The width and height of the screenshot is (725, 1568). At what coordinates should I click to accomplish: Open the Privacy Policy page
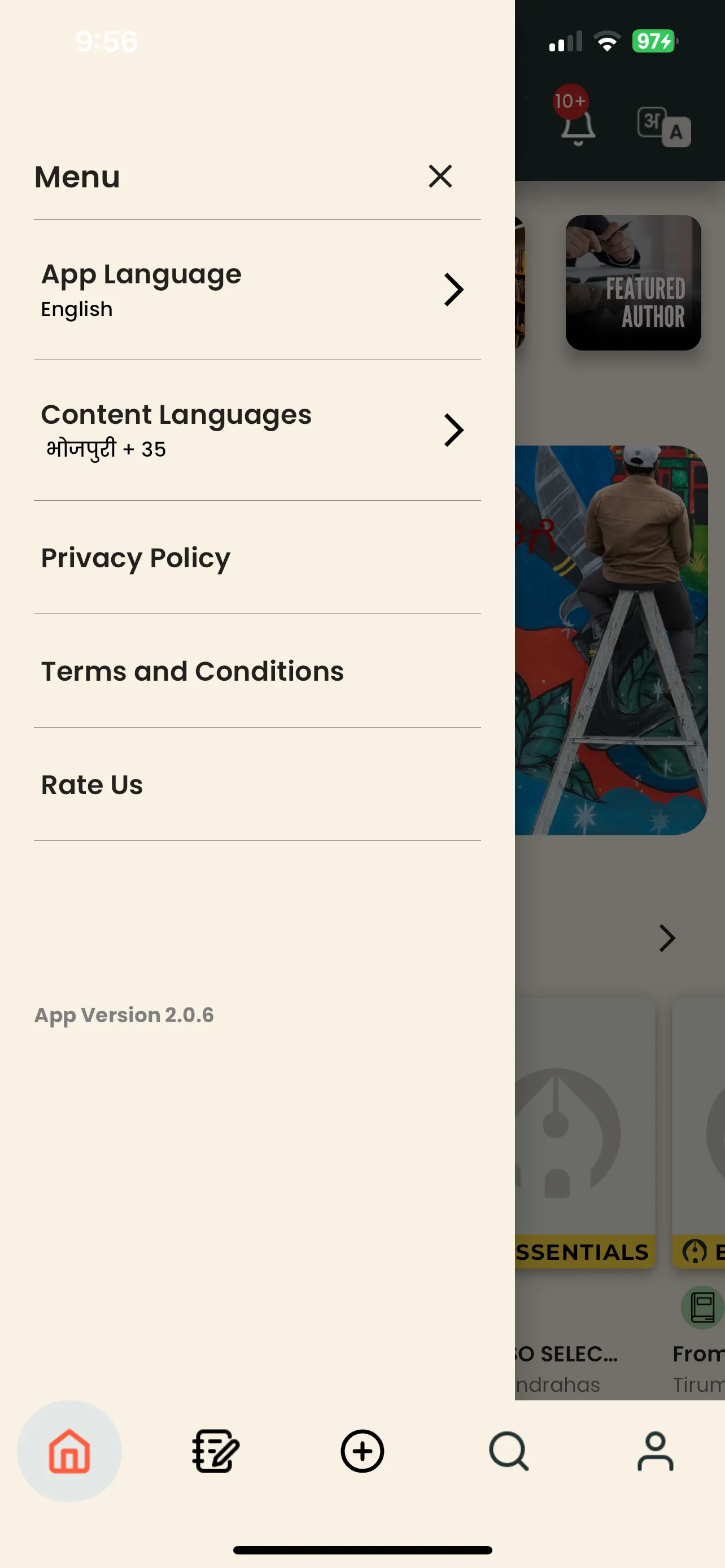pos(135,558)
